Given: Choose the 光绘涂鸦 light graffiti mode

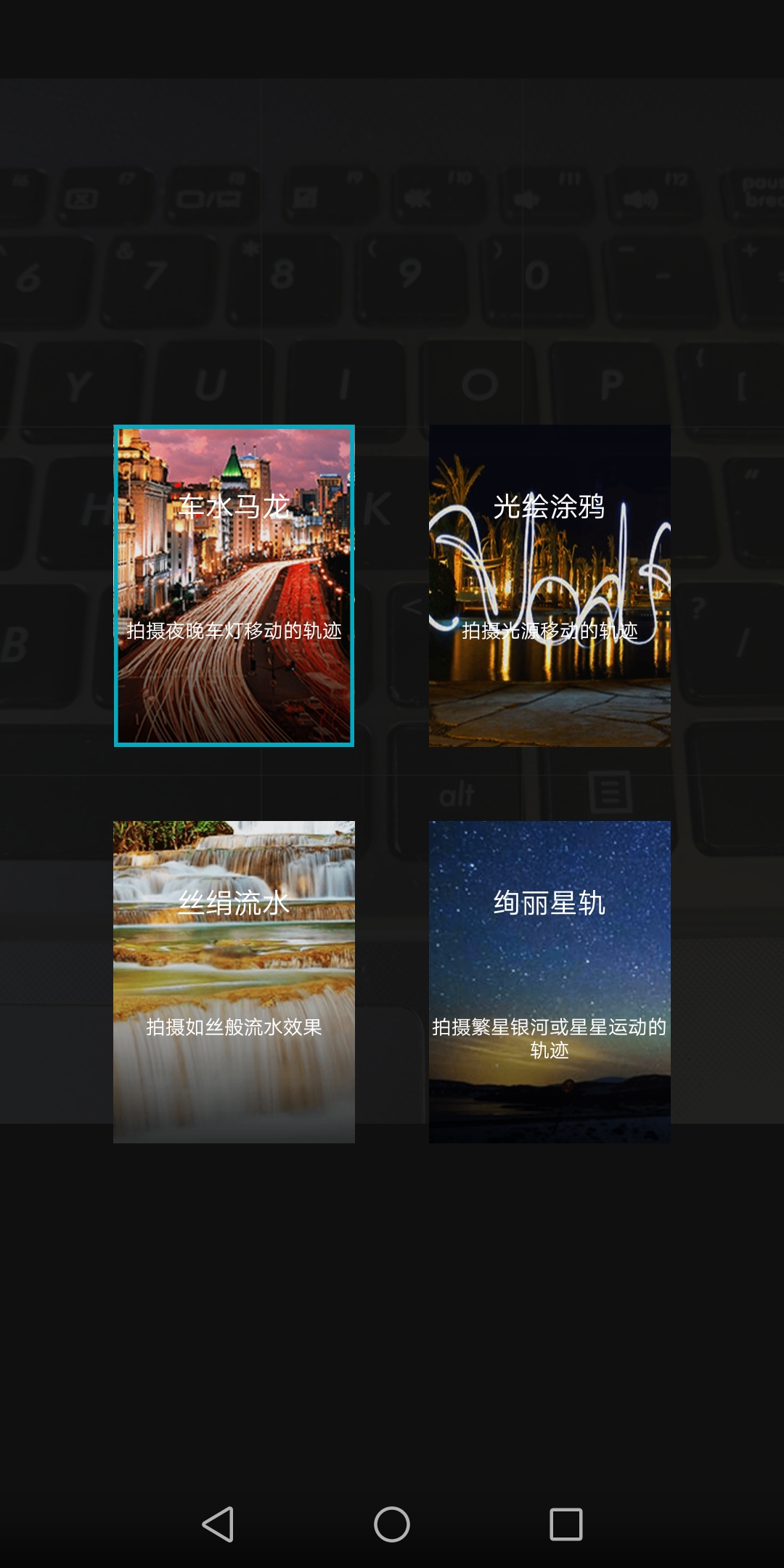Looking at the screenshot, I should point(550,585).
